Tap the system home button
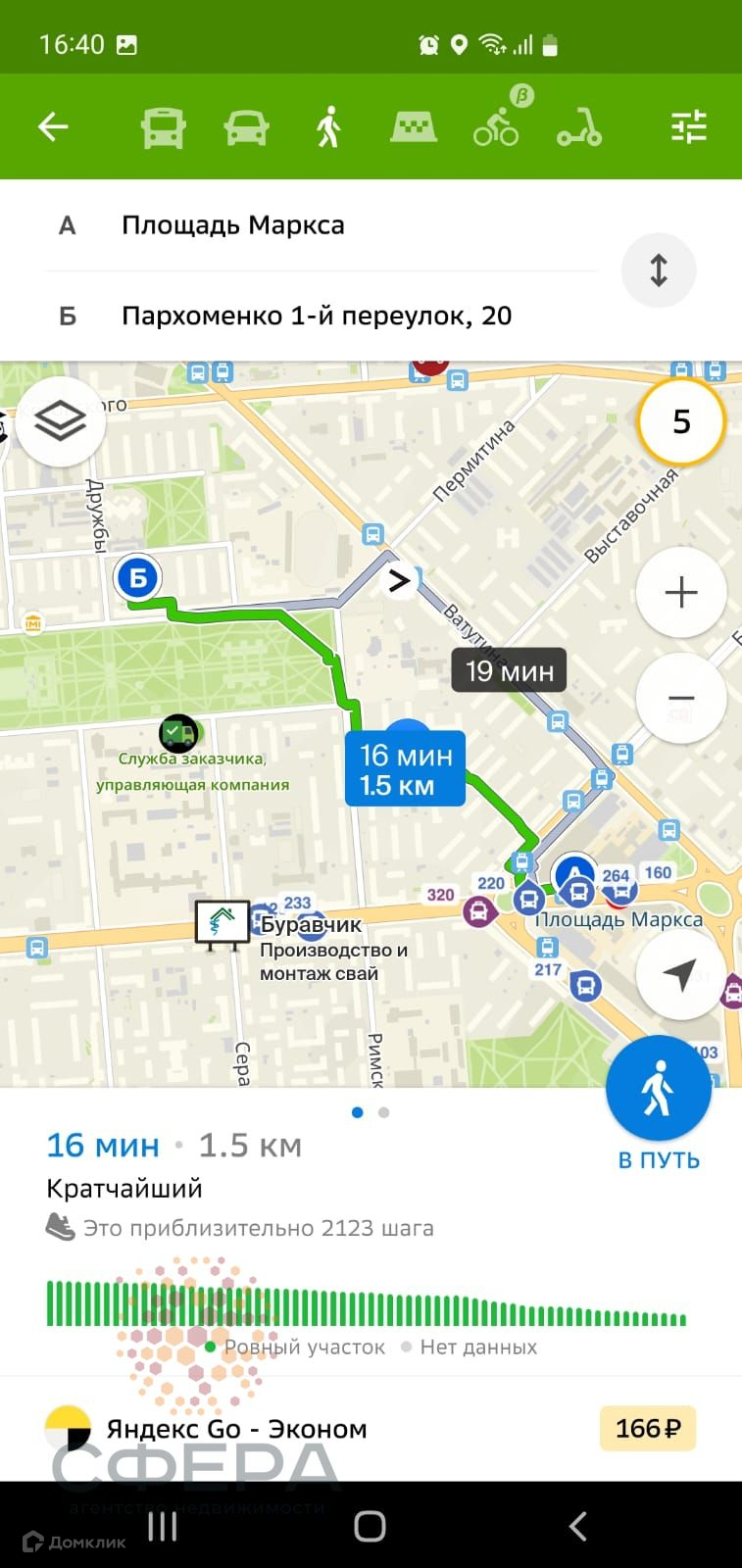The image size is (742, 1568). click(x=370, y=1526)
